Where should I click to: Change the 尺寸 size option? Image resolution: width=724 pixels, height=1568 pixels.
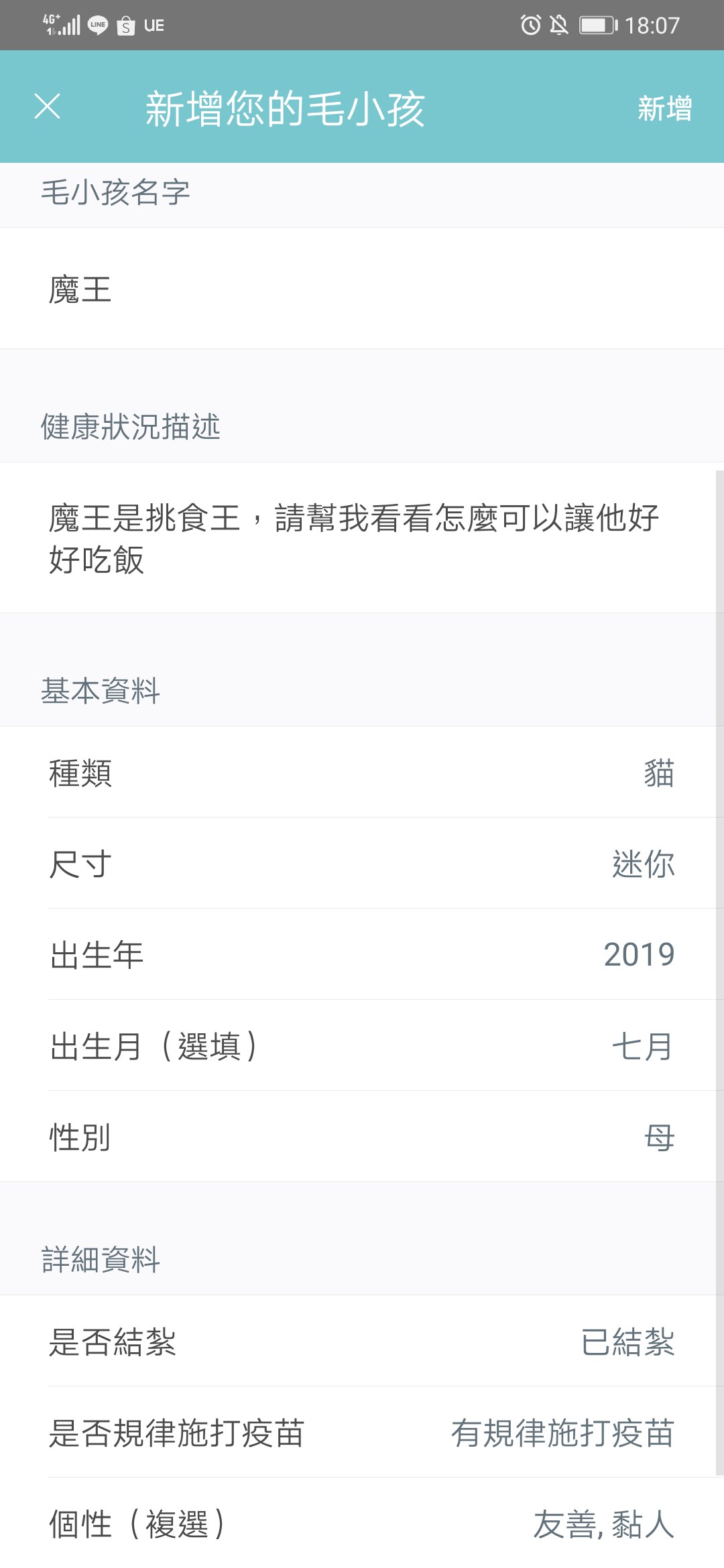click(x=362, y=863)
